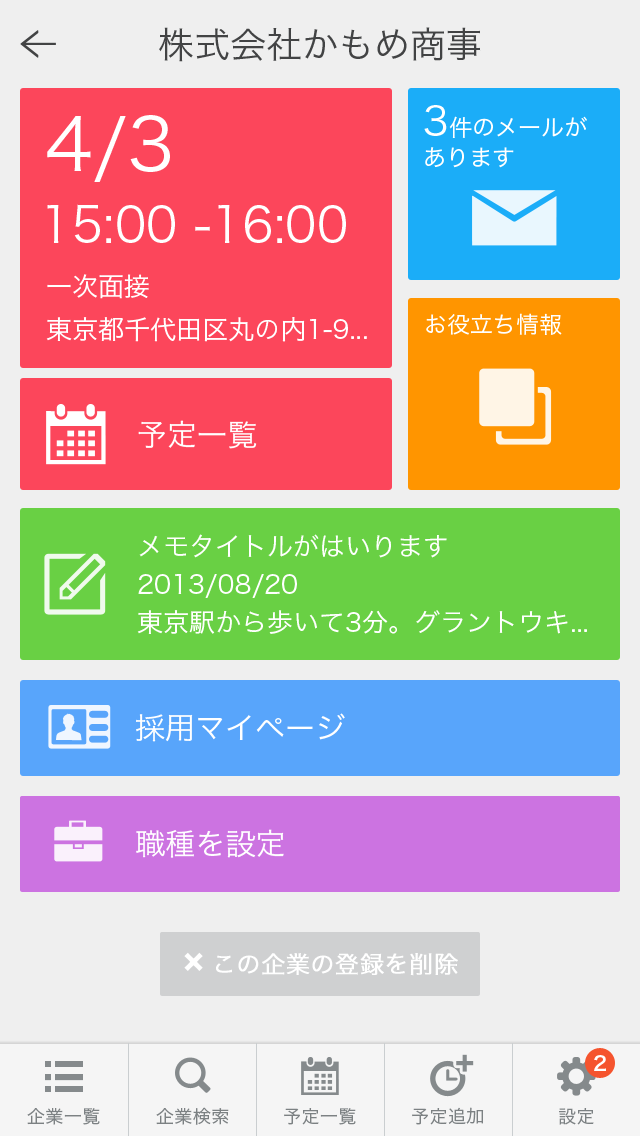Delete this company via この企業の登録を削除
Screen dimensions: 640x1136
pyautogui.click(x=320, y=964)
